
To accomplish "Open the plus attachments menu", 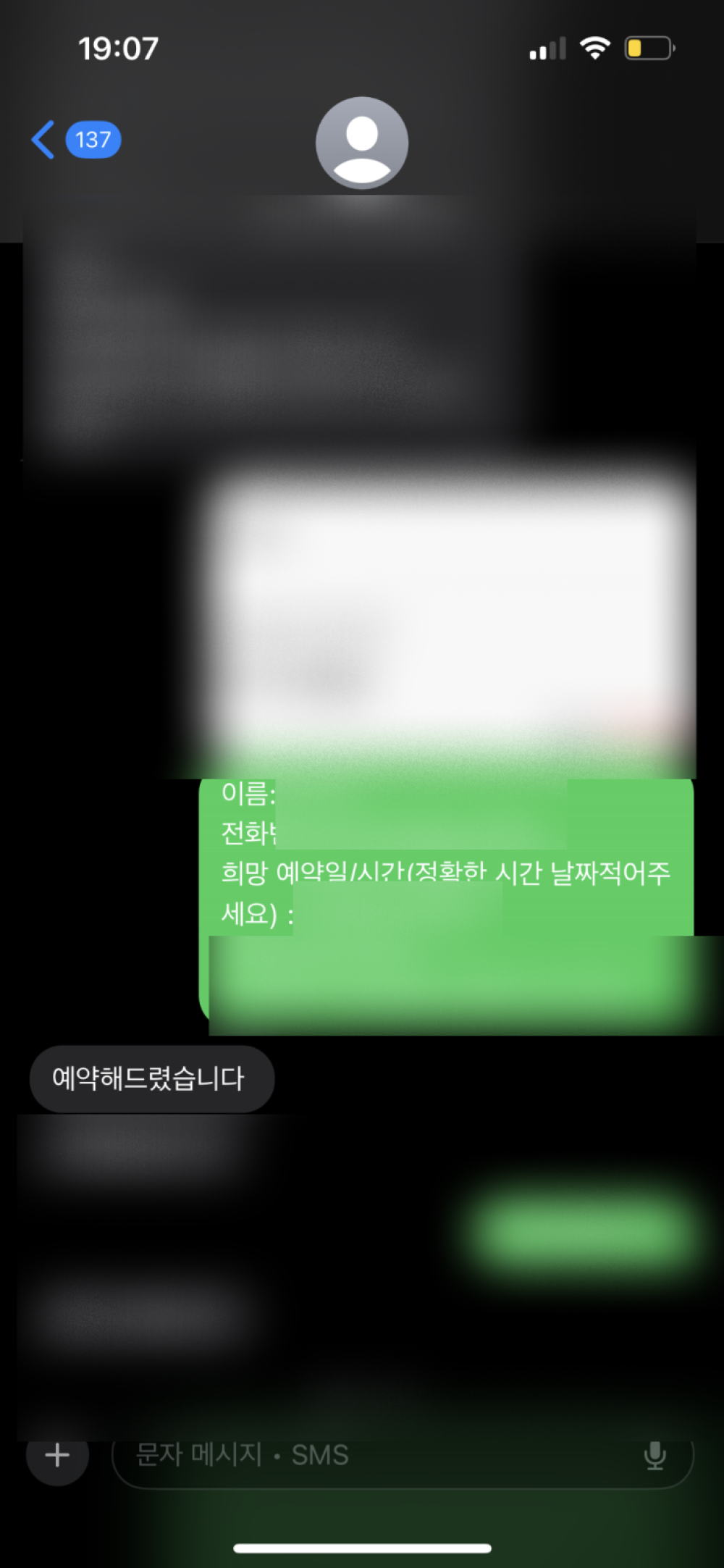I will point(57,1454).
